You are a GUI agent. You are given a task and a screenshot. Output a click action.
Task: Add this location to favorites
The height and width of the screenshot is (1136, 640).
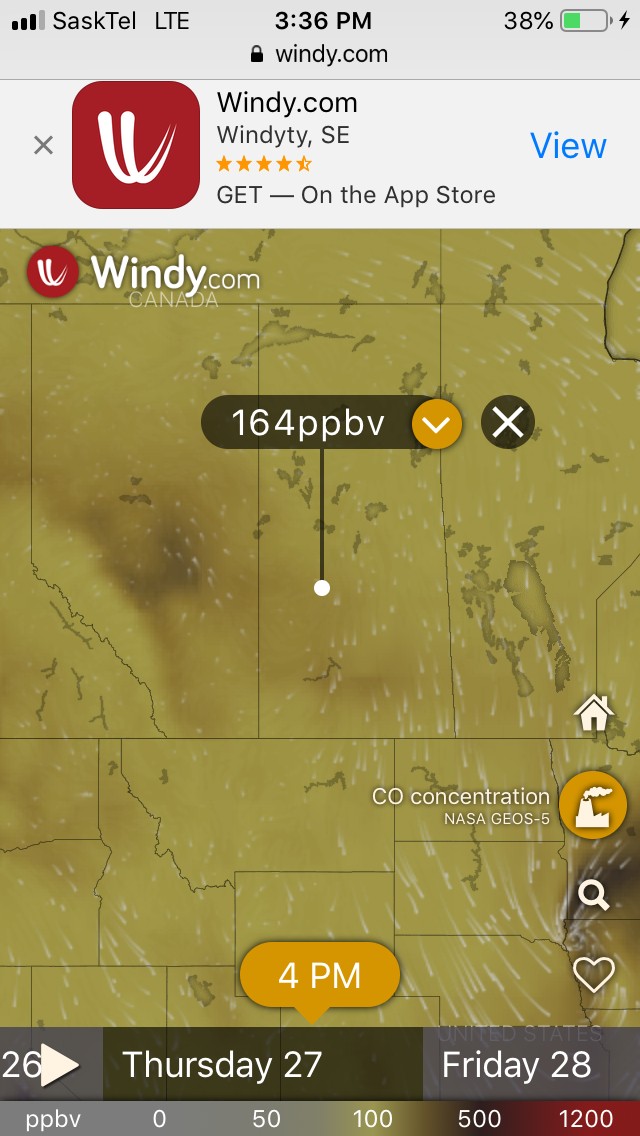[x=593, y=974]
